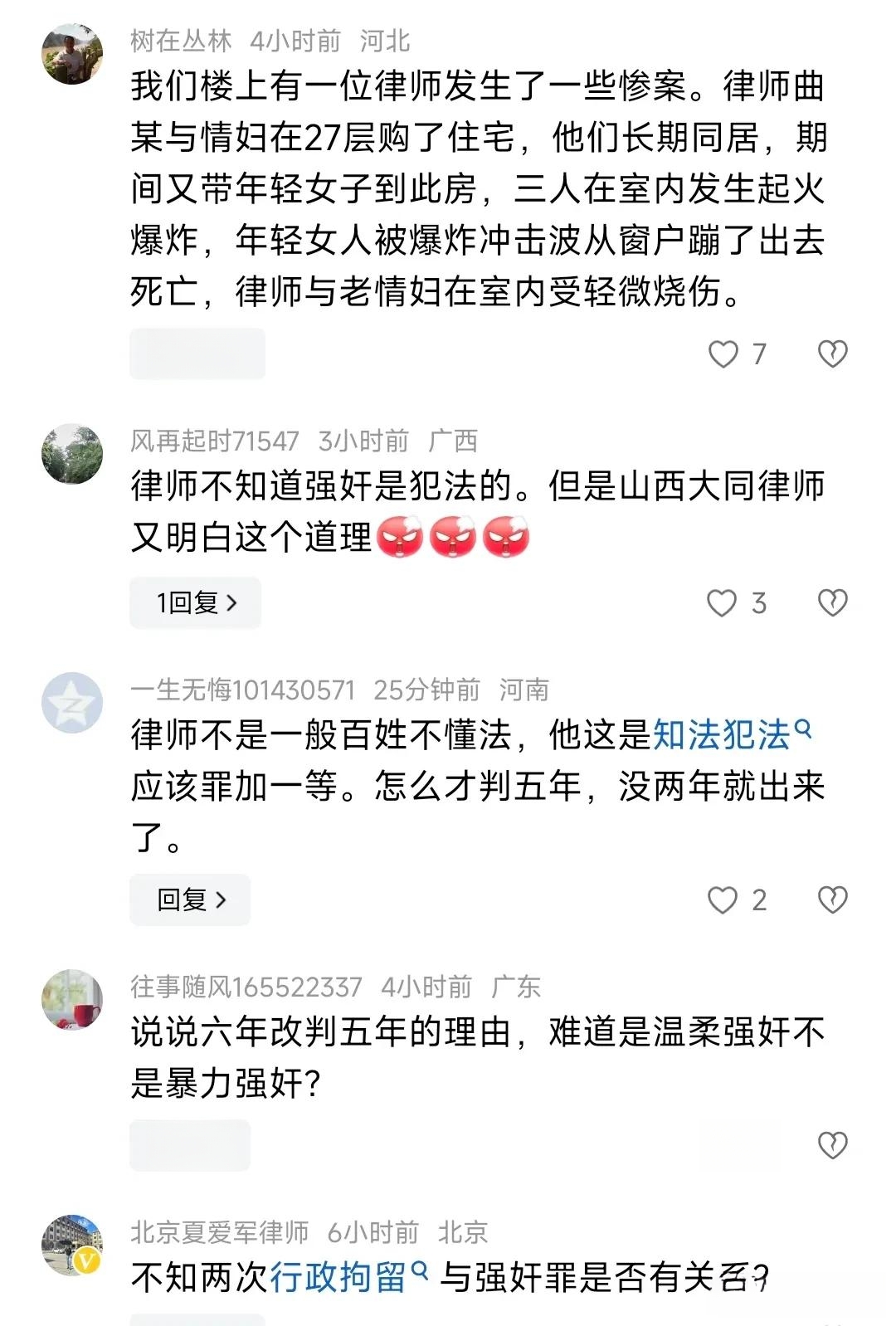The image size is (896, 1326).
Task: Like the comment by 风再起时71547
Action: (722, 603)
